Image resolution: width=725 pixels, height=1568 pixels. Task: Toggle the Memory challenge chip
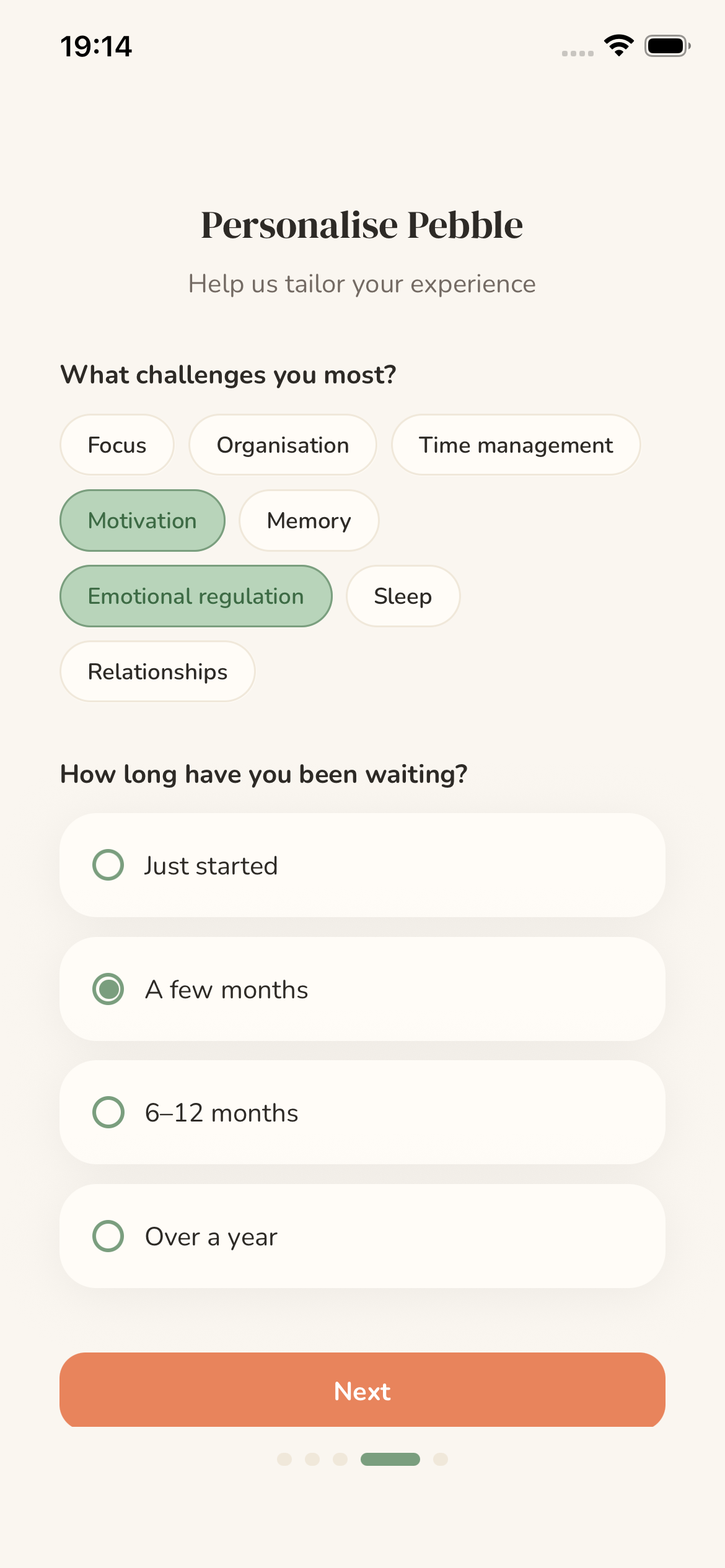(308, 520)
